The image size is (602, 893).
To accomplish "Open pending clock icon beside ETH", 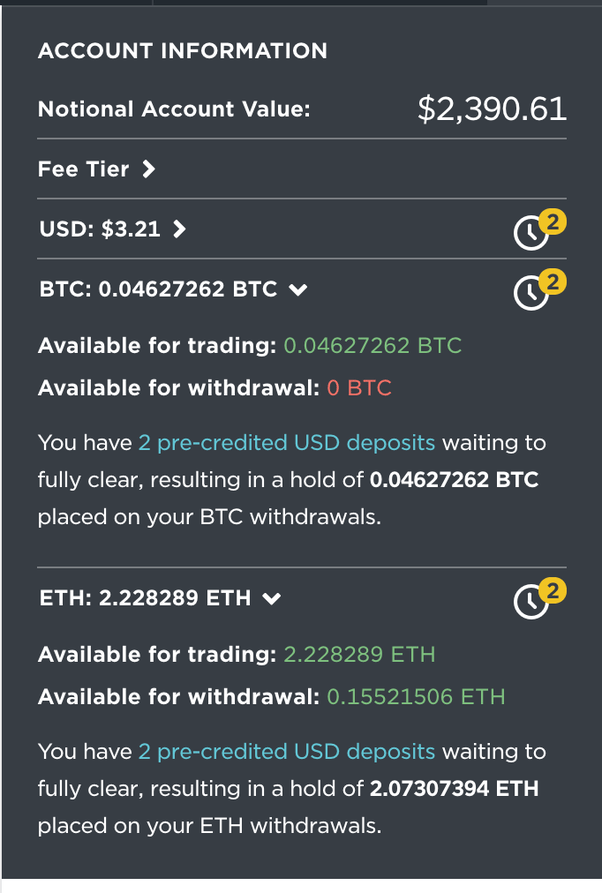I will tap(539, 599).
